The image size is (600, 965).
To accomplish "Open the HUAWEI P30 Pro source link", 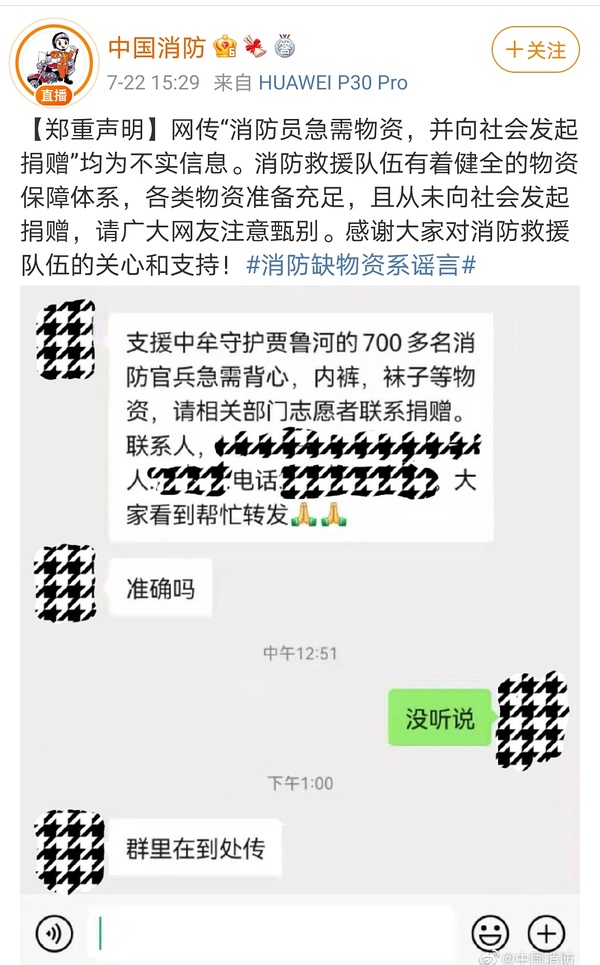I will tap(333, 83).
